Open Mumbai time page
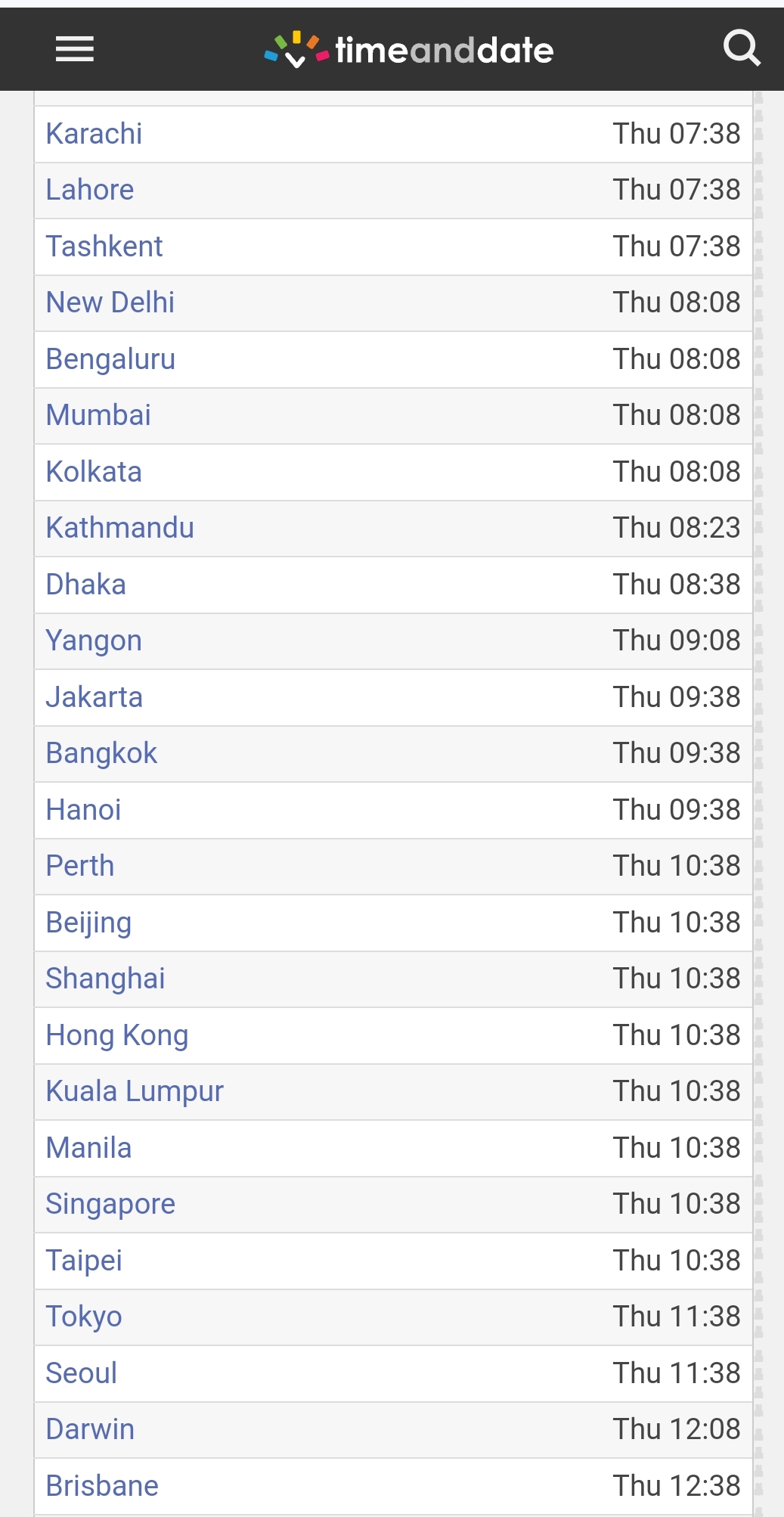The height and width of the screenshot is (1517, 784). [x=98, y=415]
